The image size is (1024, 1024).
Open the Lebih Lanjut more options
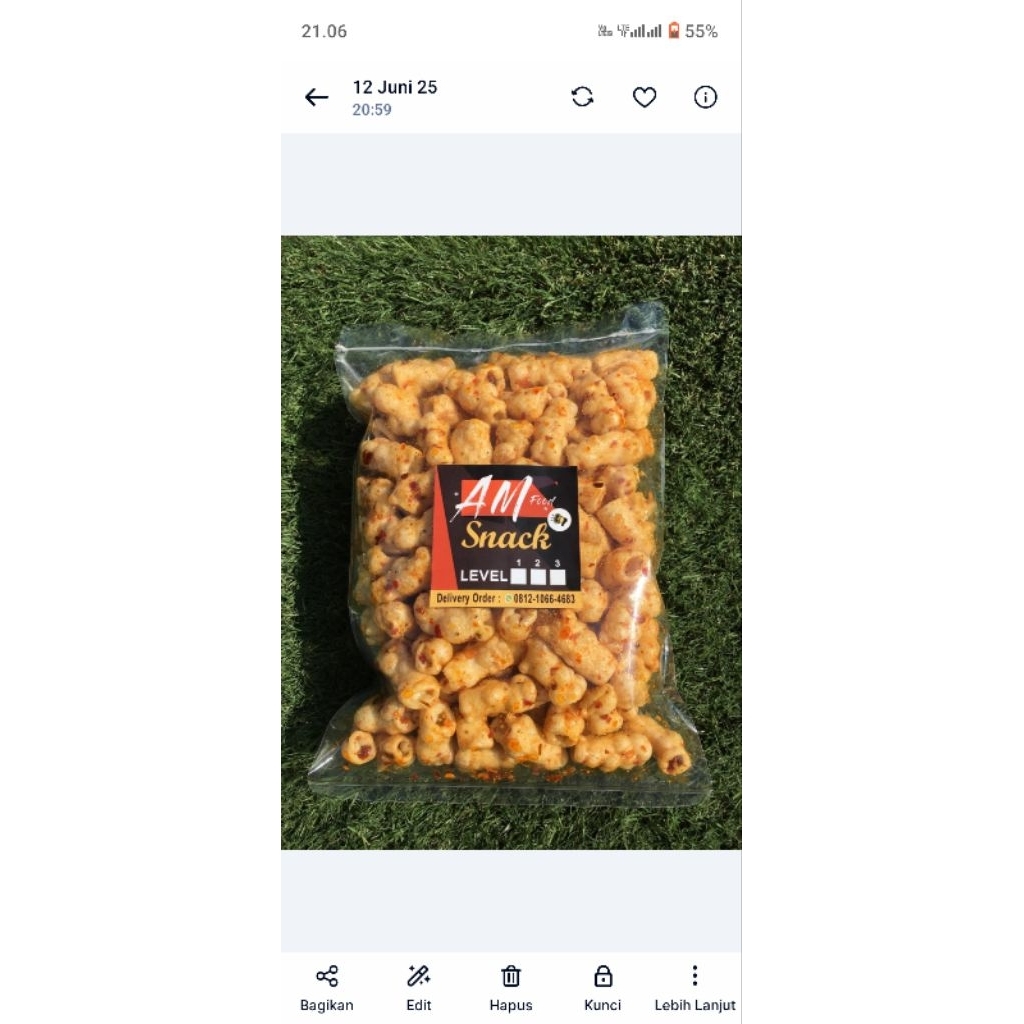695,988
